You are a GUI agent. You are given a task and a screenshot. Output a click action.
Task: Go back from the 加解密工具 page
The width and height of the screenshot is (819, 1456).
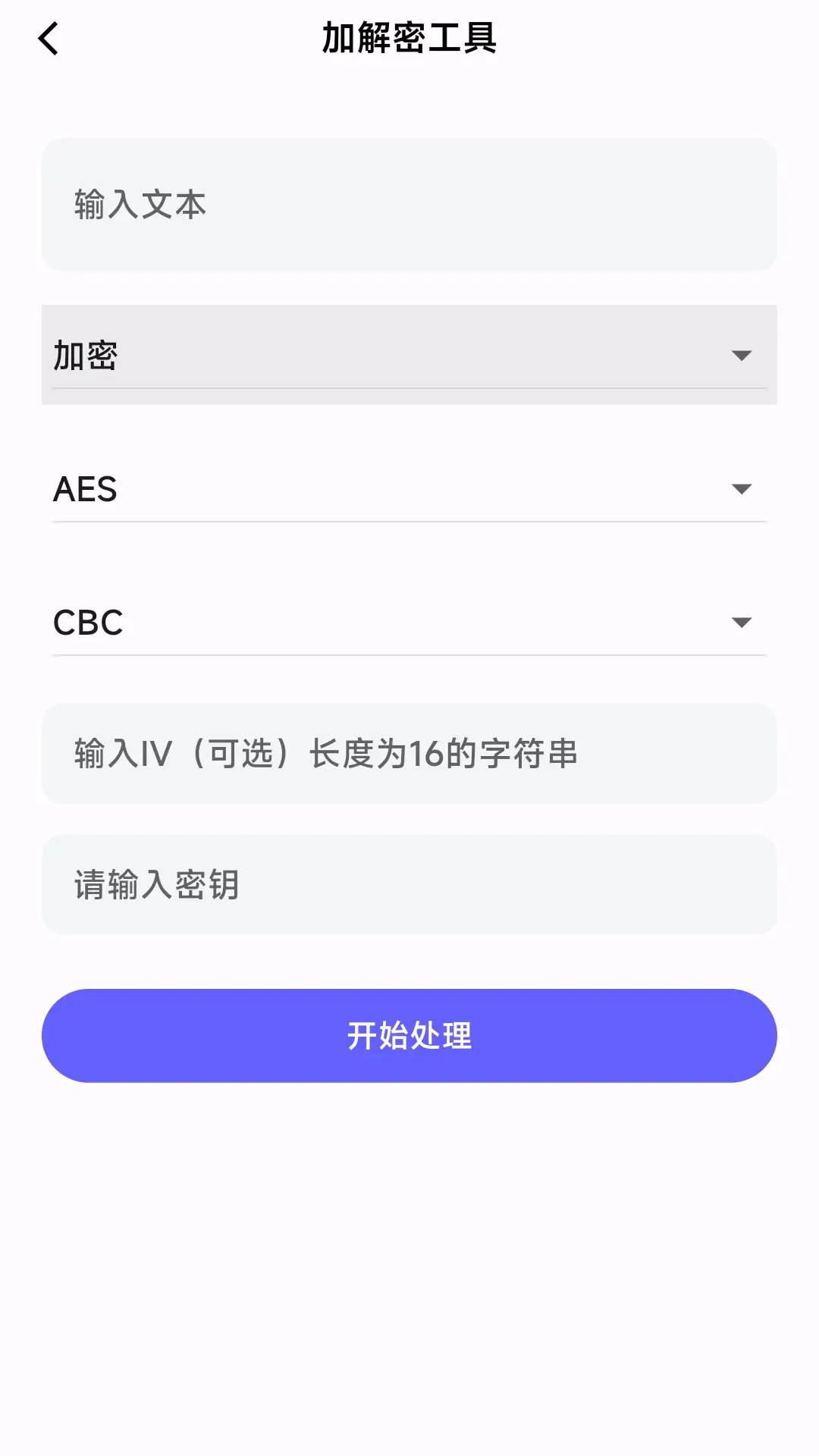pos(49,39)
